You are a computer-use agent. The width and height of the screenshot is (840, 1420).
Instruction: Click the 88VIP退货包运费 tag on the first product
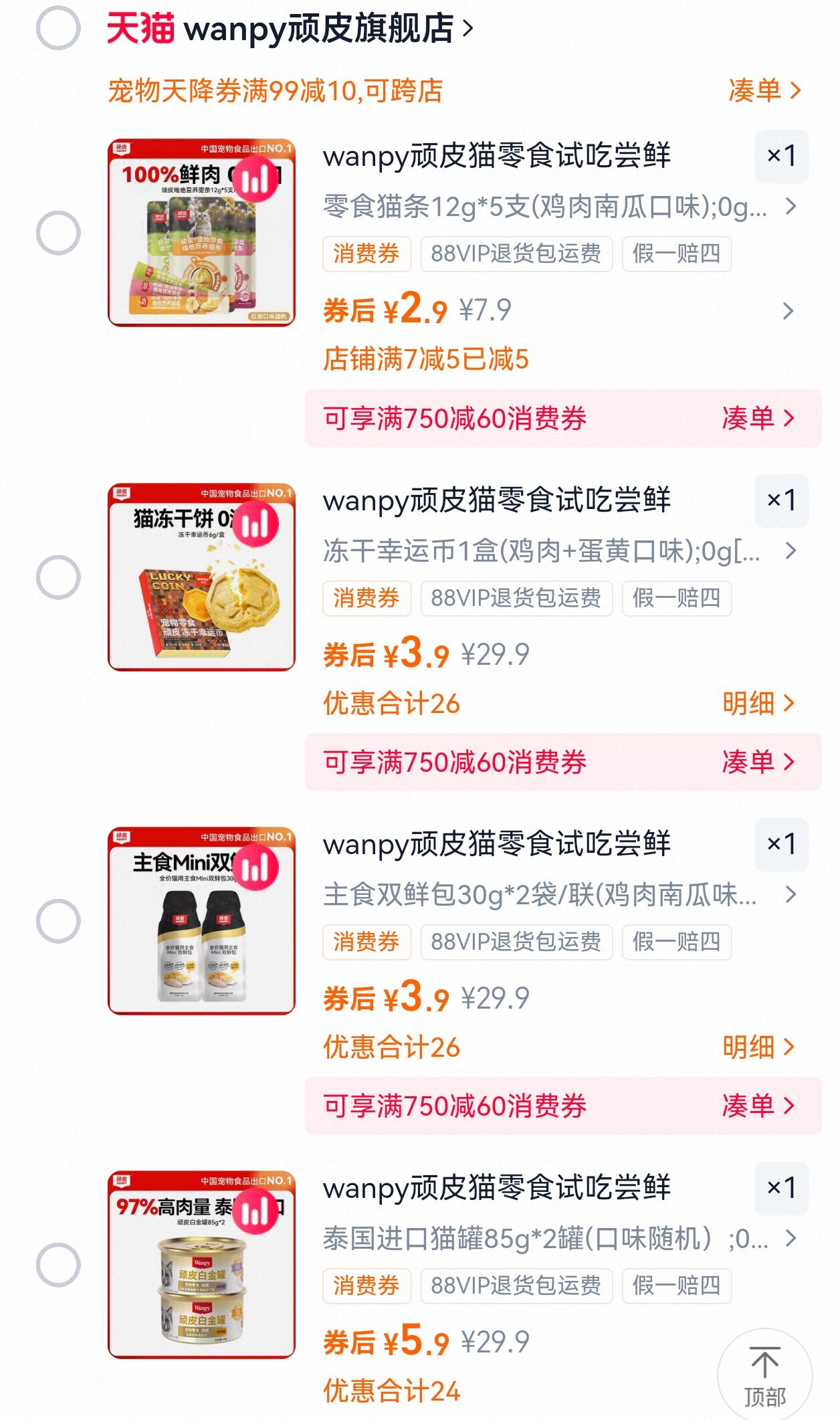(515, 253)
